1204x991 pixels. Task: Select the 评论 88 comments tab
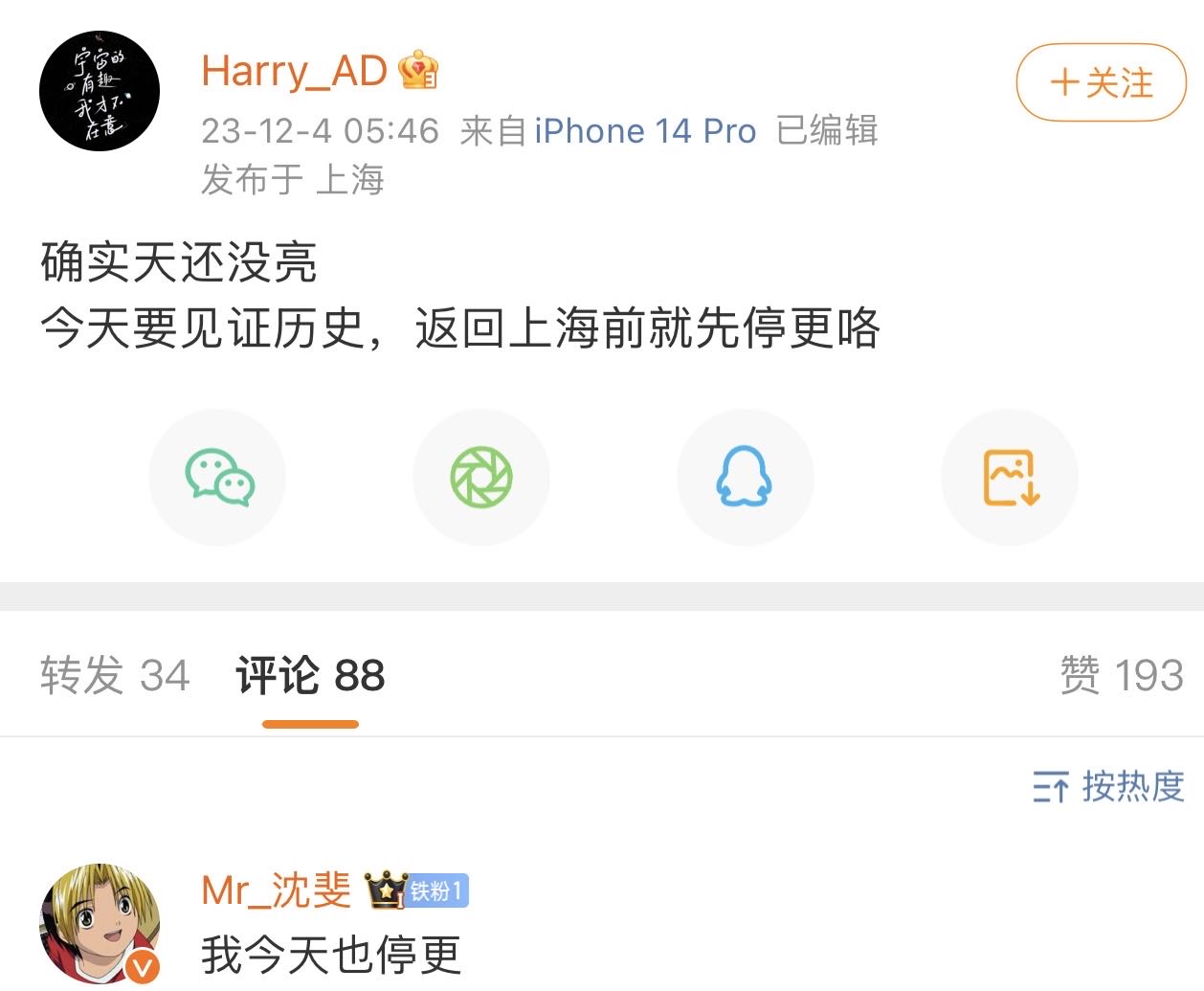(x=310, y=675)
